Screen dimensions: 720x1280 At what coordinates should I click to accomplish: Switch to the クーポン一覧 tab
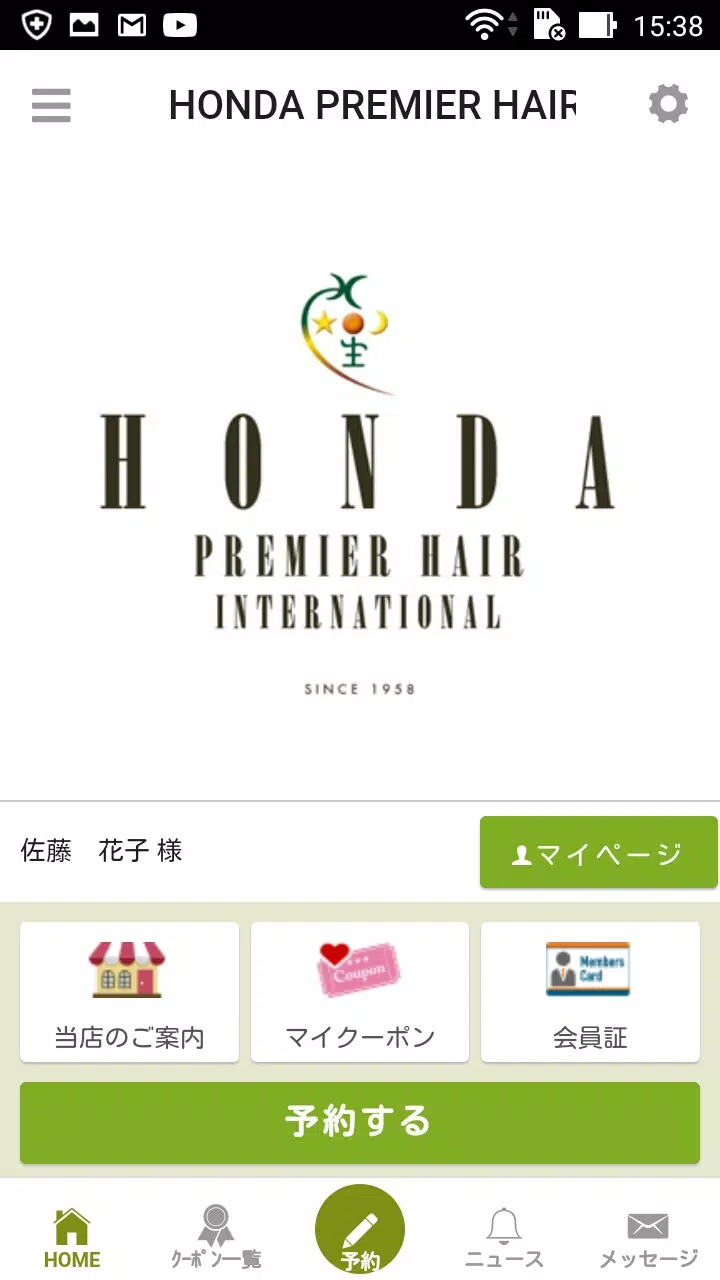216,1237
